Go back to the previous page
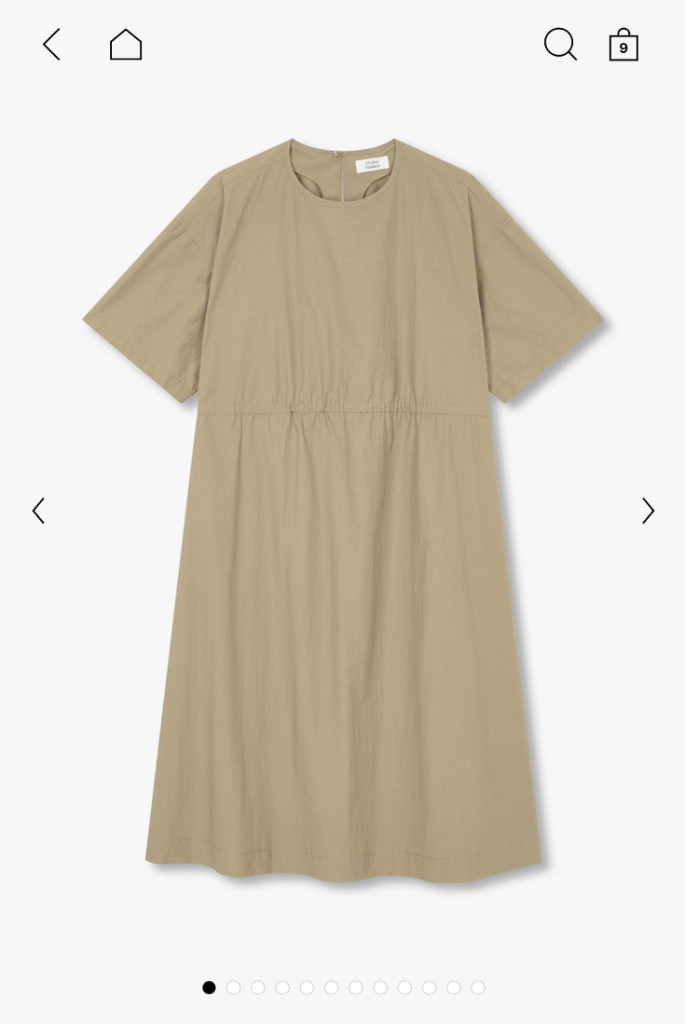Viewport: 685px width, 1024px height. point(52,44)
